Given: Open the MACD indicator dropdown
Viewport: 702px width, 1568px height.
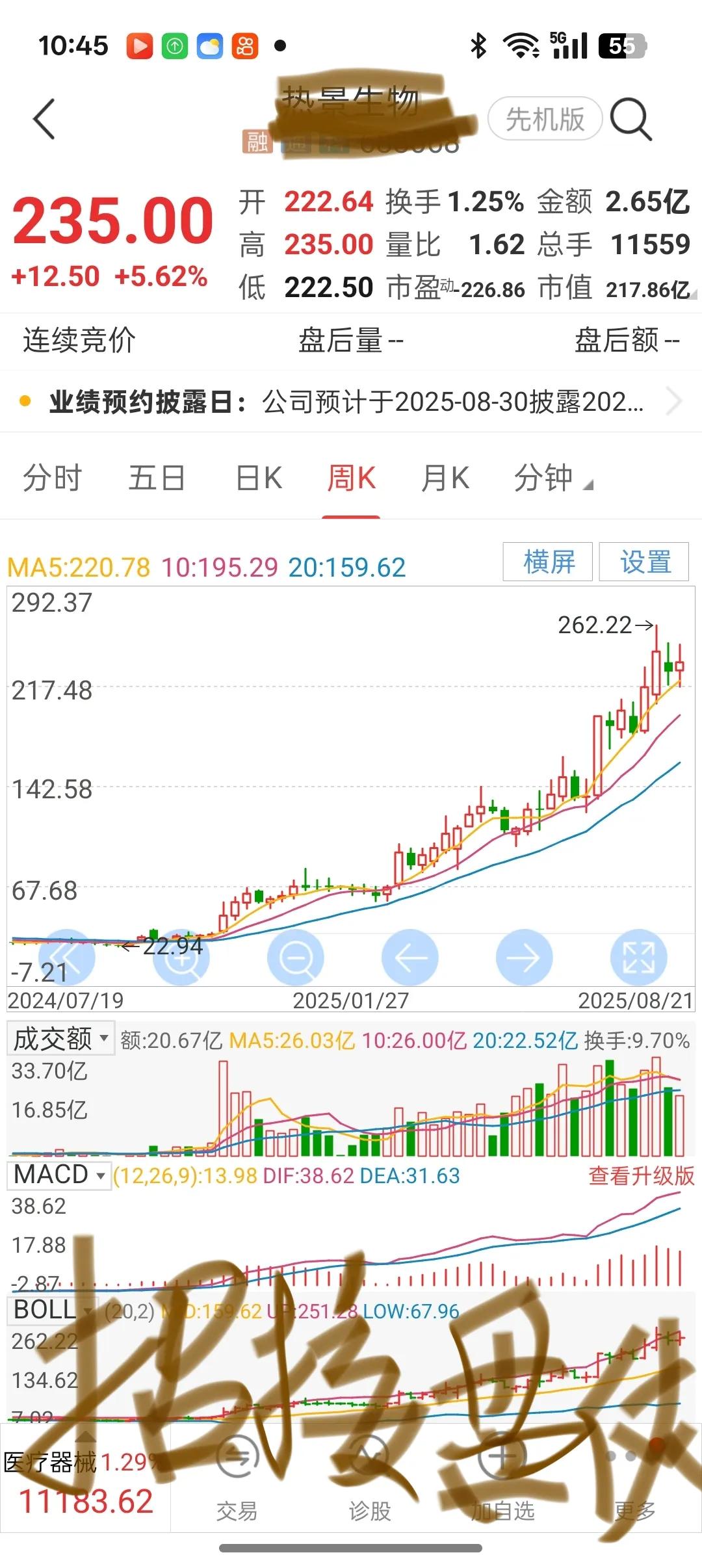Looking at the screenshot, I should tap(59, 1175).
